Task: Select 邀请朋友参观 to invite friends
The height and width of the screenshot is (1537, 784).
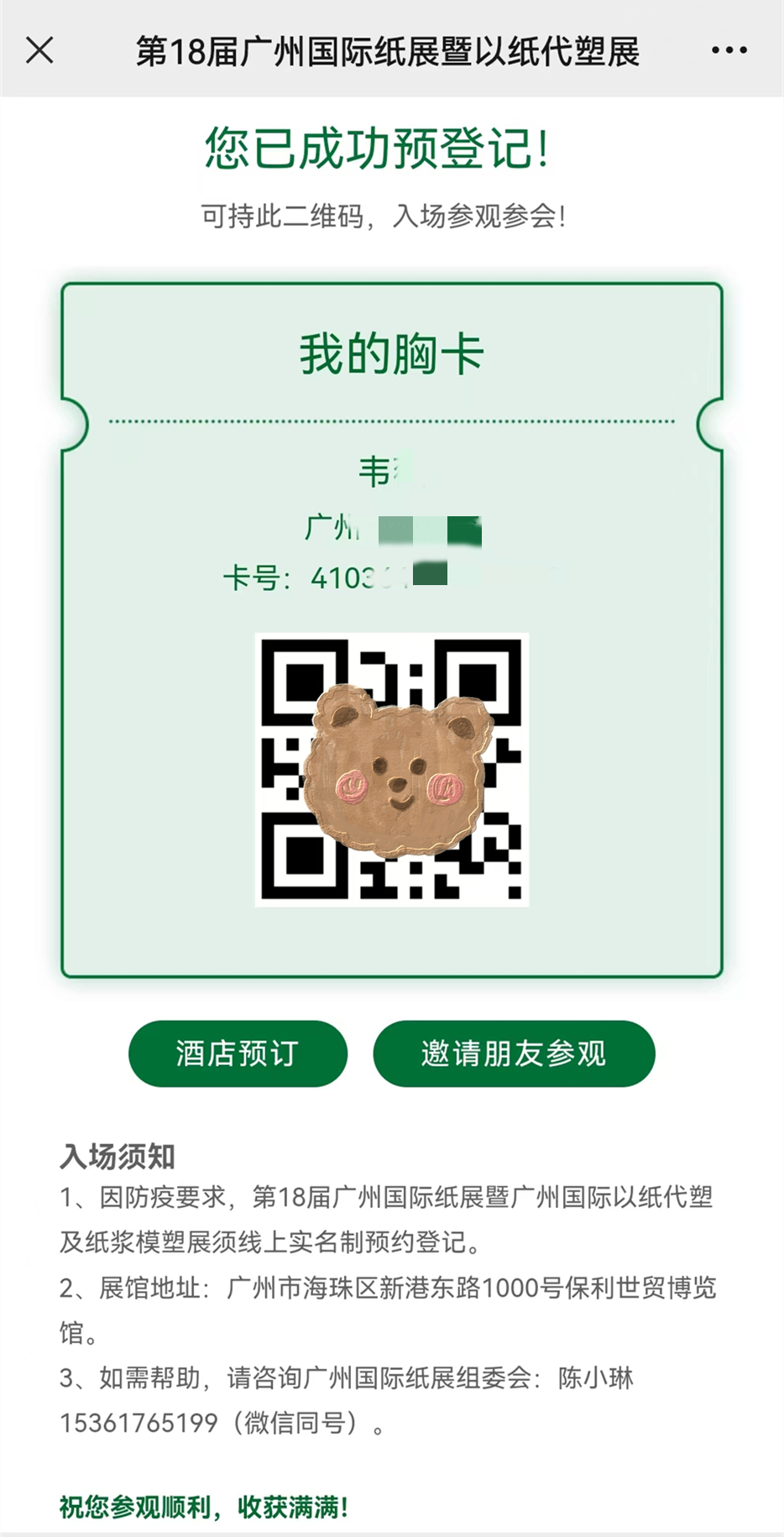Action: (514, 1053)
